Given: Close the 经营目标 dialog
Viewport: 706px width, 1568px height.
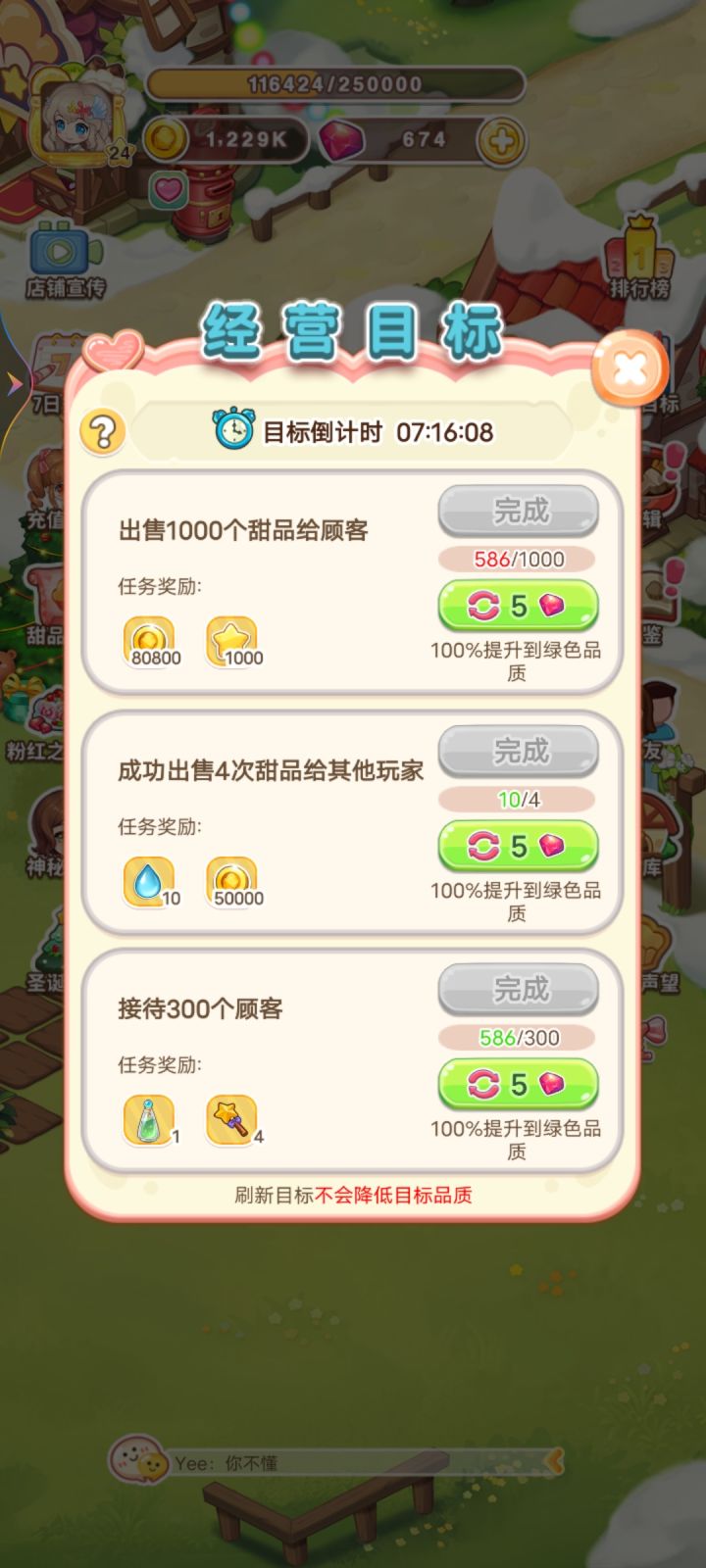Looking at the screenshot, I should click(x=630, y=369).
